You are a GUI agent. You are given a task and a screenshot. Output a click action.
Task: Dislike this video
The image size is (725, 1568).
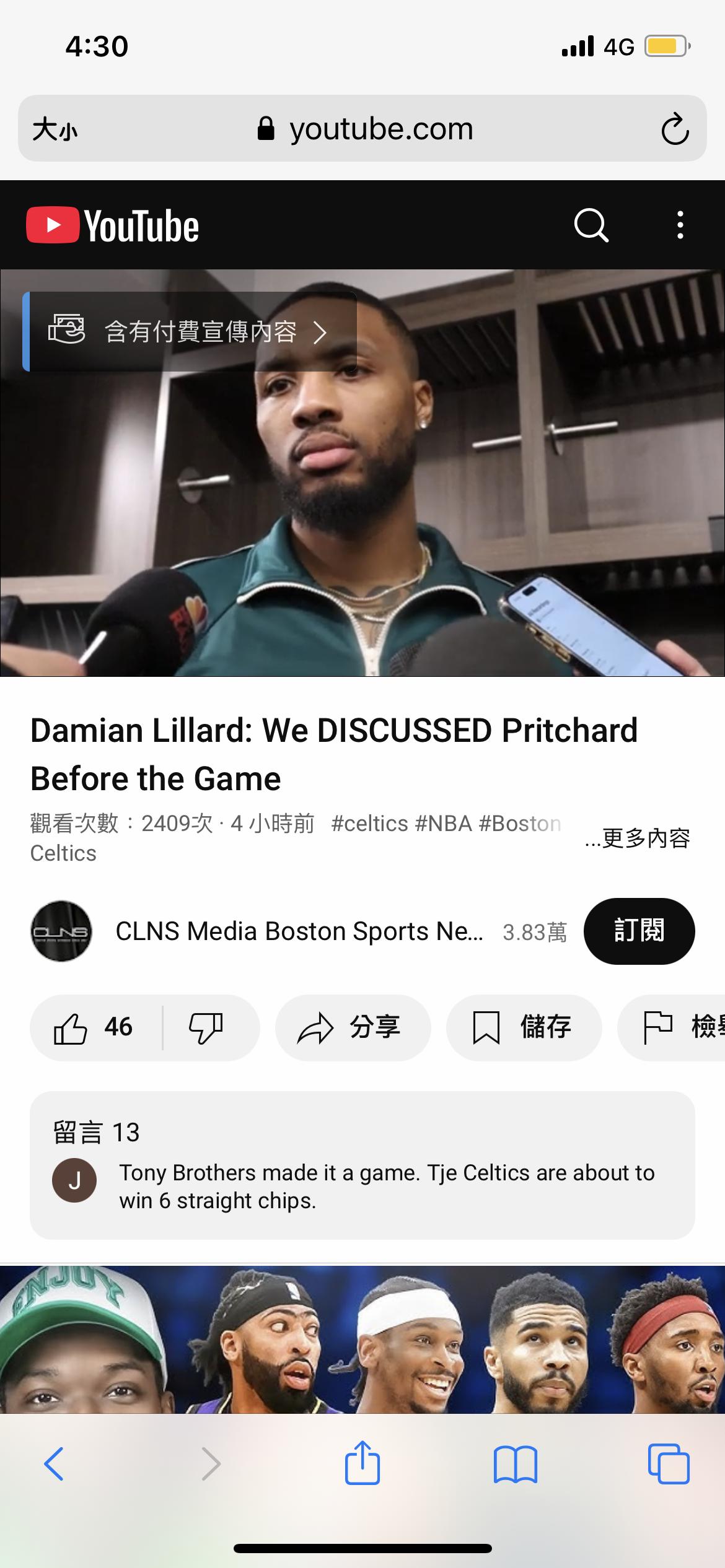point(206,1027)
